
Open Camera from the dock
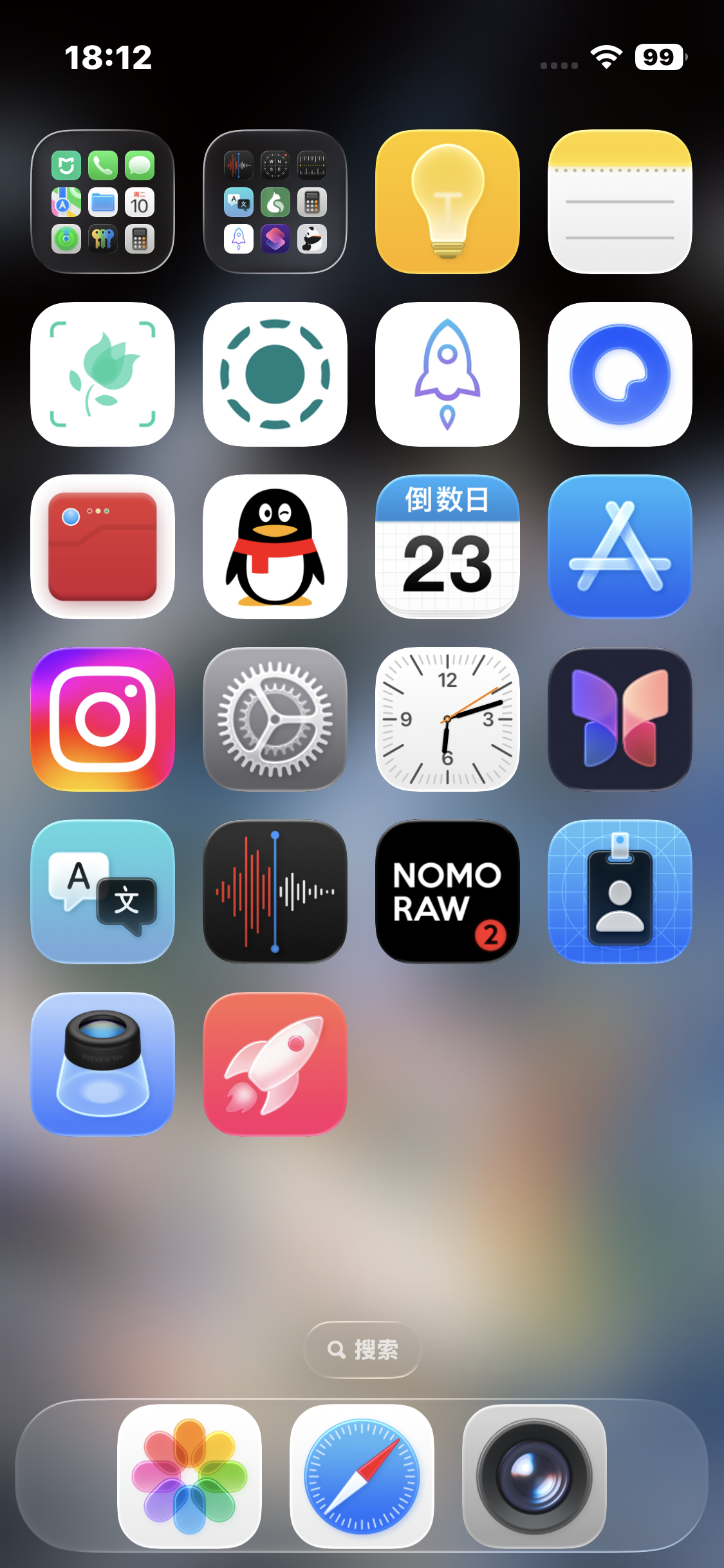coord(534,1476)
